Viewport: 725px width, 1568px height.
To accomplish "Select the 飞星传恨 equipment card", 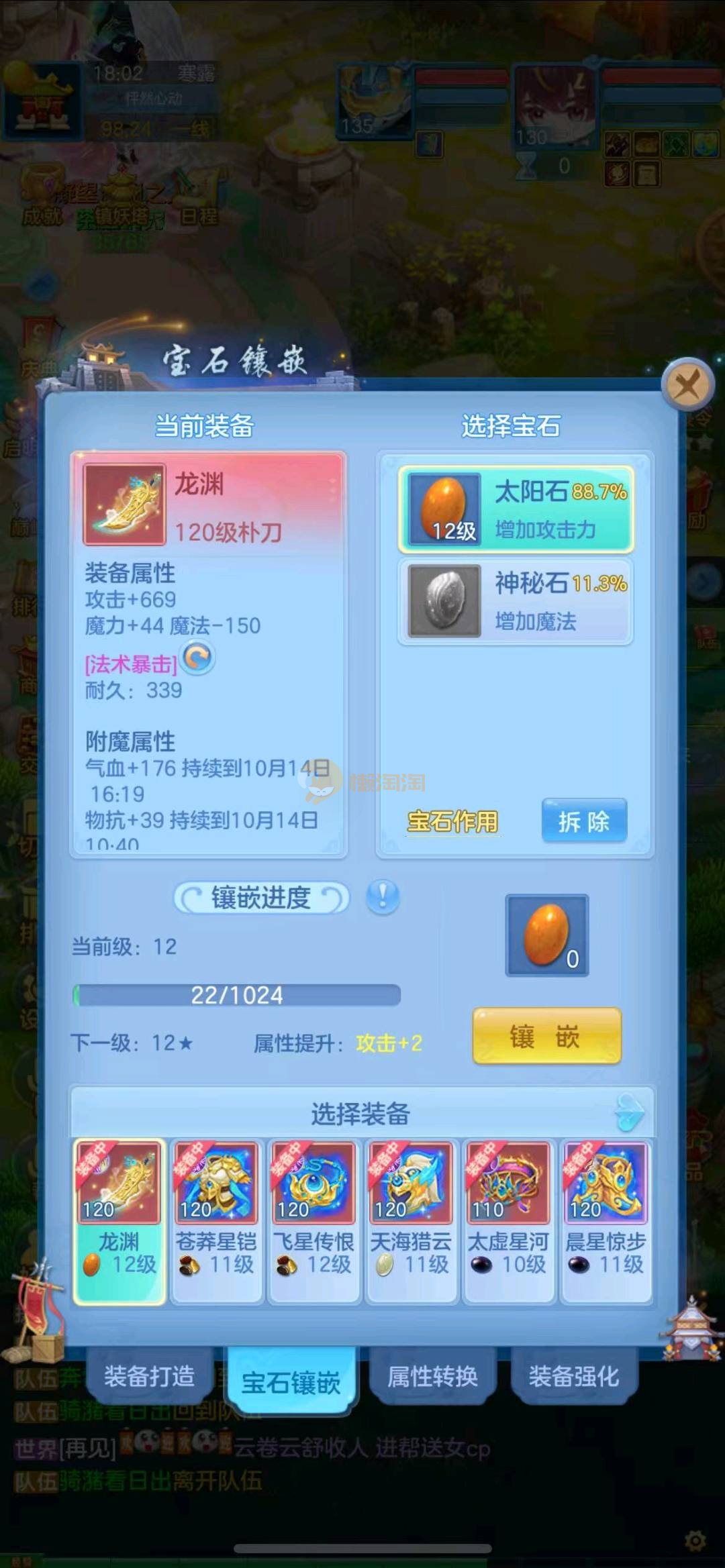I will 313,1221.
